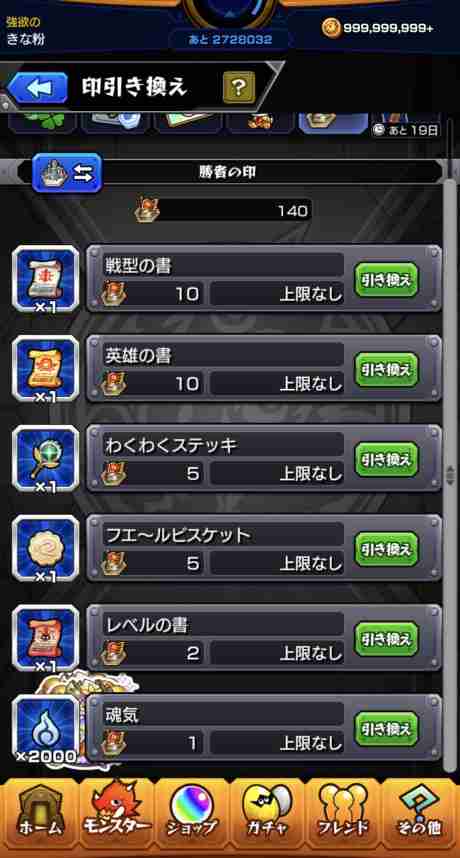Exchange for わくわくステッキ

coord(386,459)
